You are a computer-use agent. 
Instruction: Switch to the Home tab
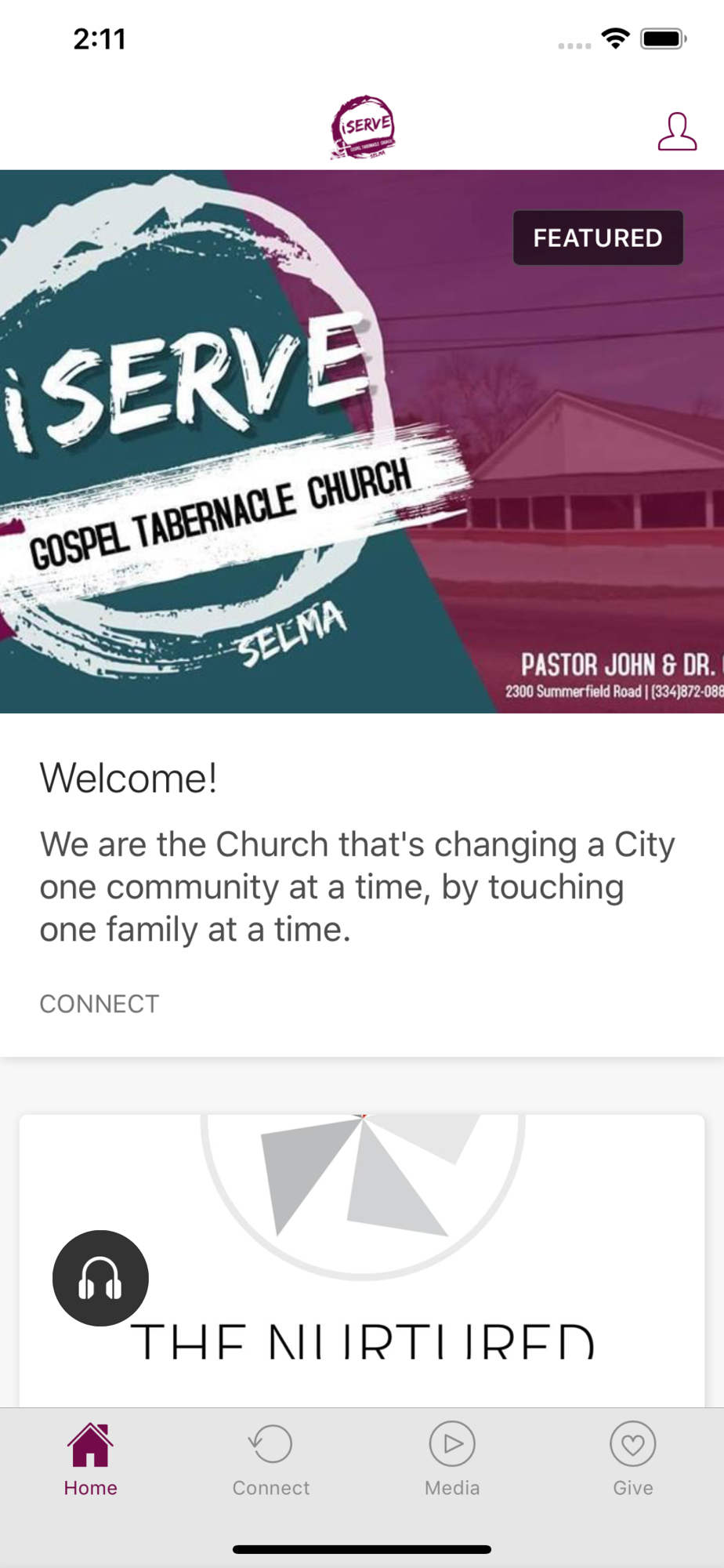click(91, 1459)
